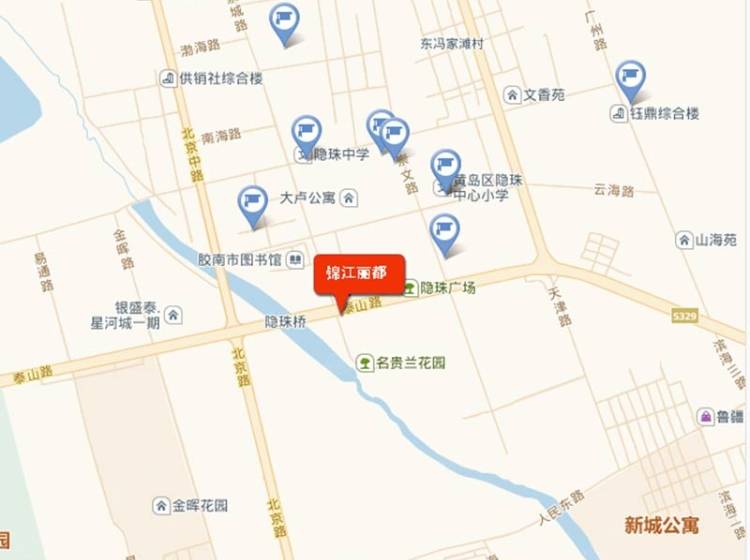Open the school marker above 钰鼎综合楼

point(630,77)
